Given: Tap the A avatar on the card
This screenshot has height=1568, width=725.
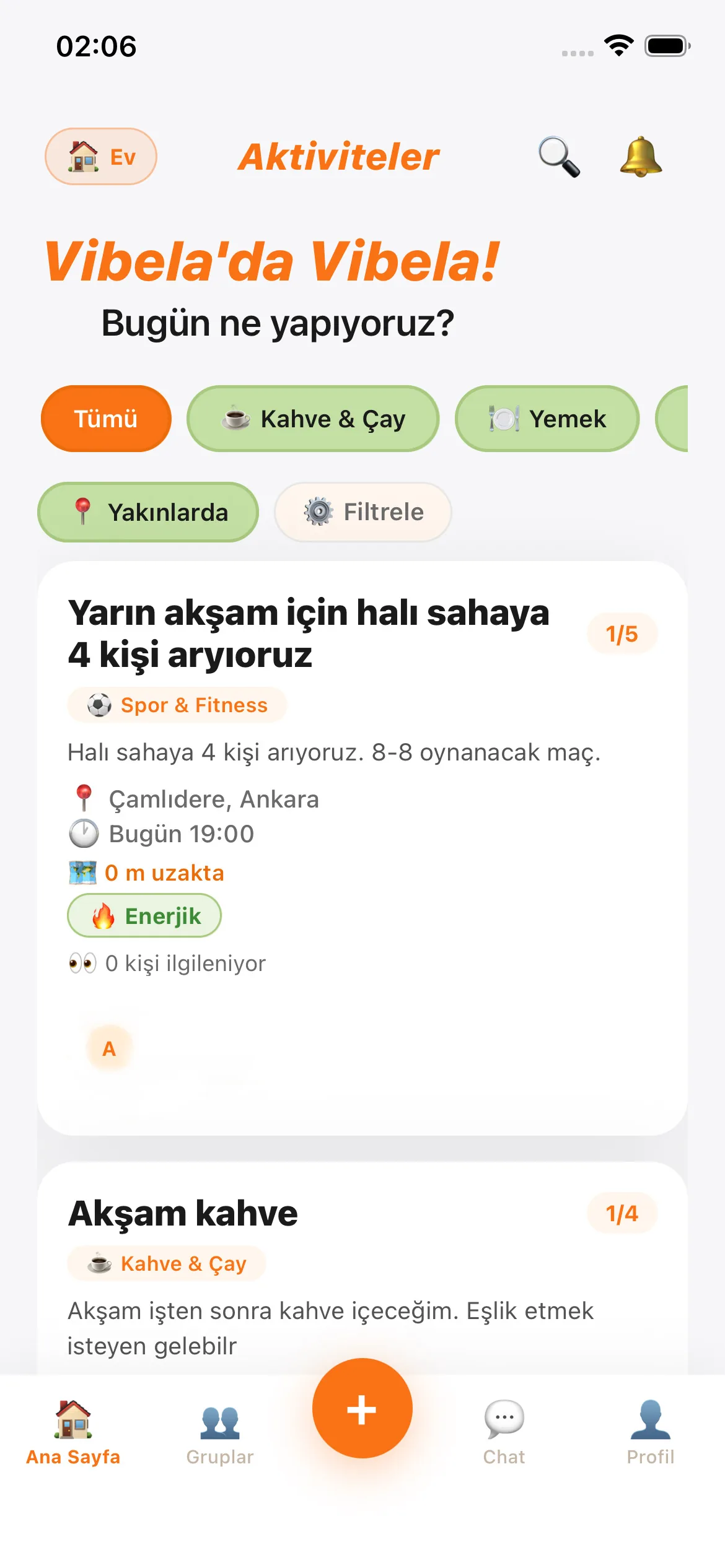Looking at the screenshot, I should (108, 1047).
